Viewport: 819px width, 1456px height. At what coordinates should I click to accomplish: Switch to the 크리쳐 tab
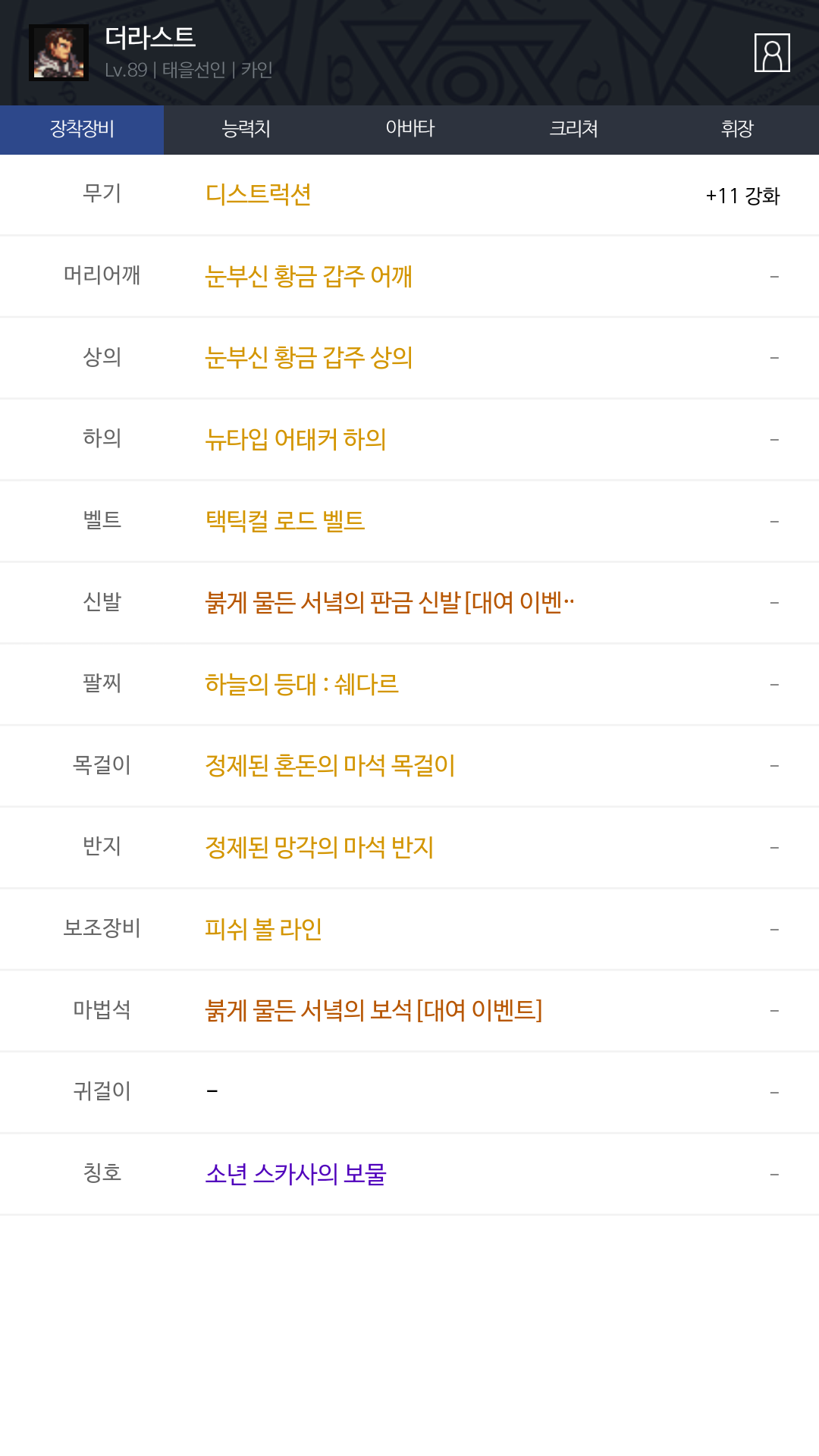pyautogui.click(x=573, y=130)
